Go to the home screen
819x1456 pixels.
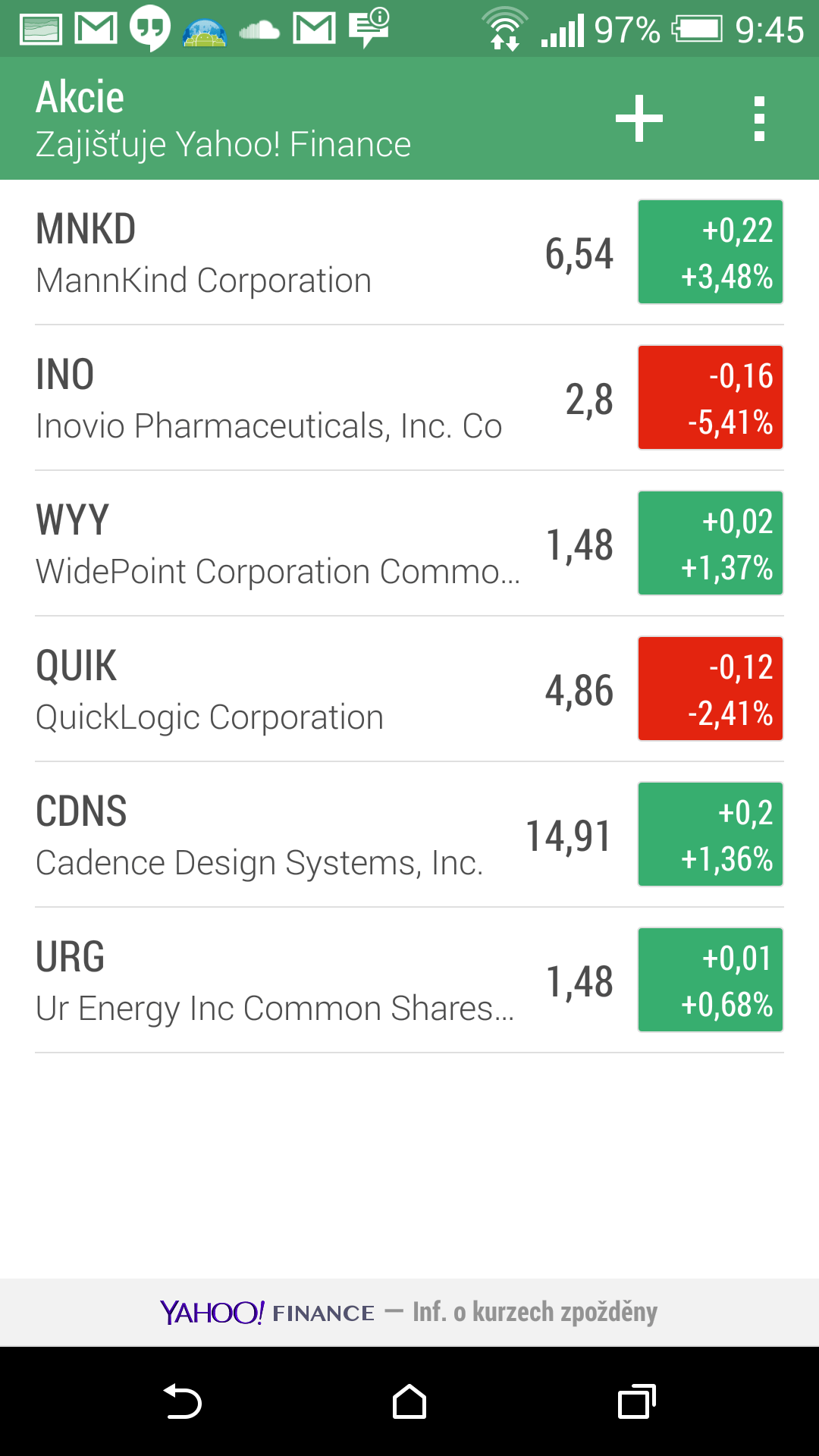tap(409, 1401)
